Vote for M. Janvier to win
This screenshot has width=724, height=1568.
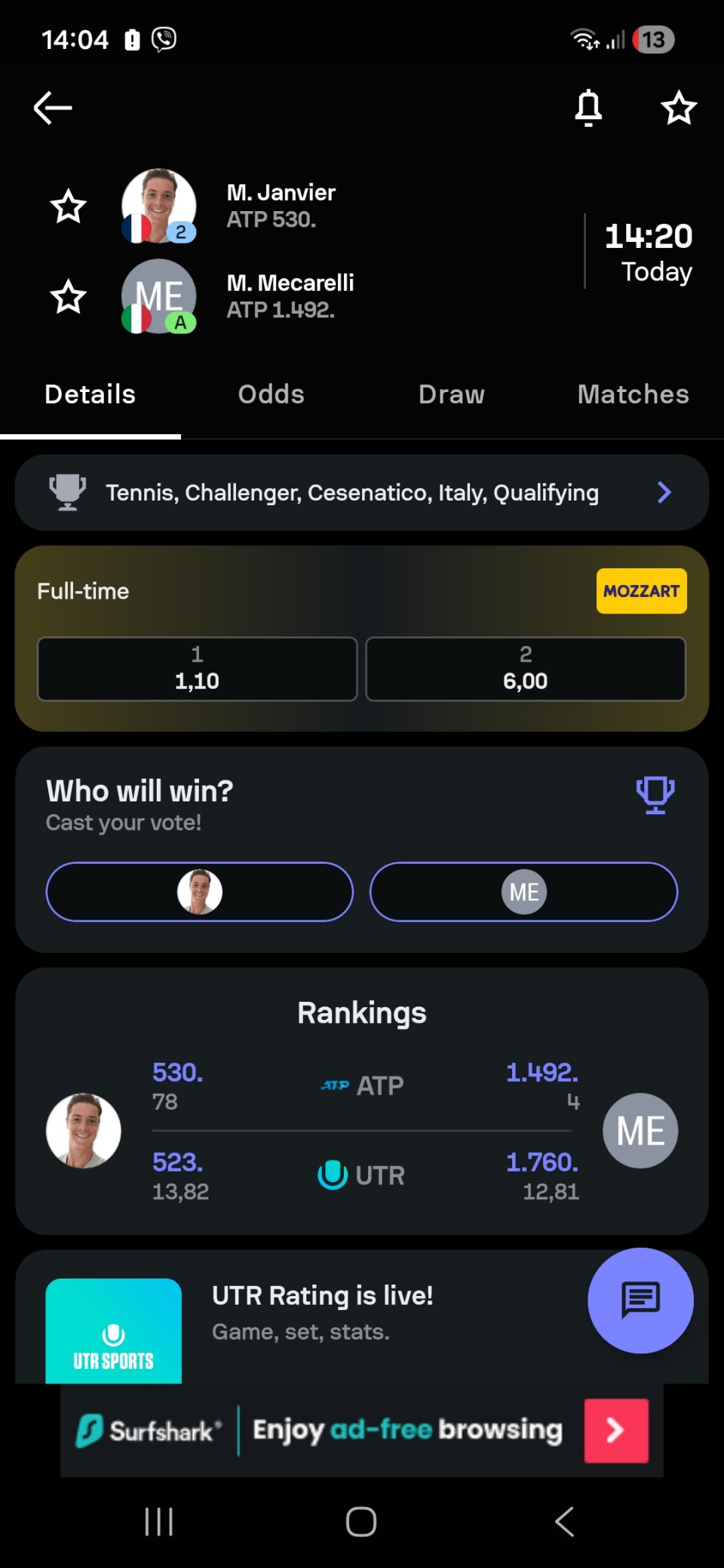pos(199,892)
